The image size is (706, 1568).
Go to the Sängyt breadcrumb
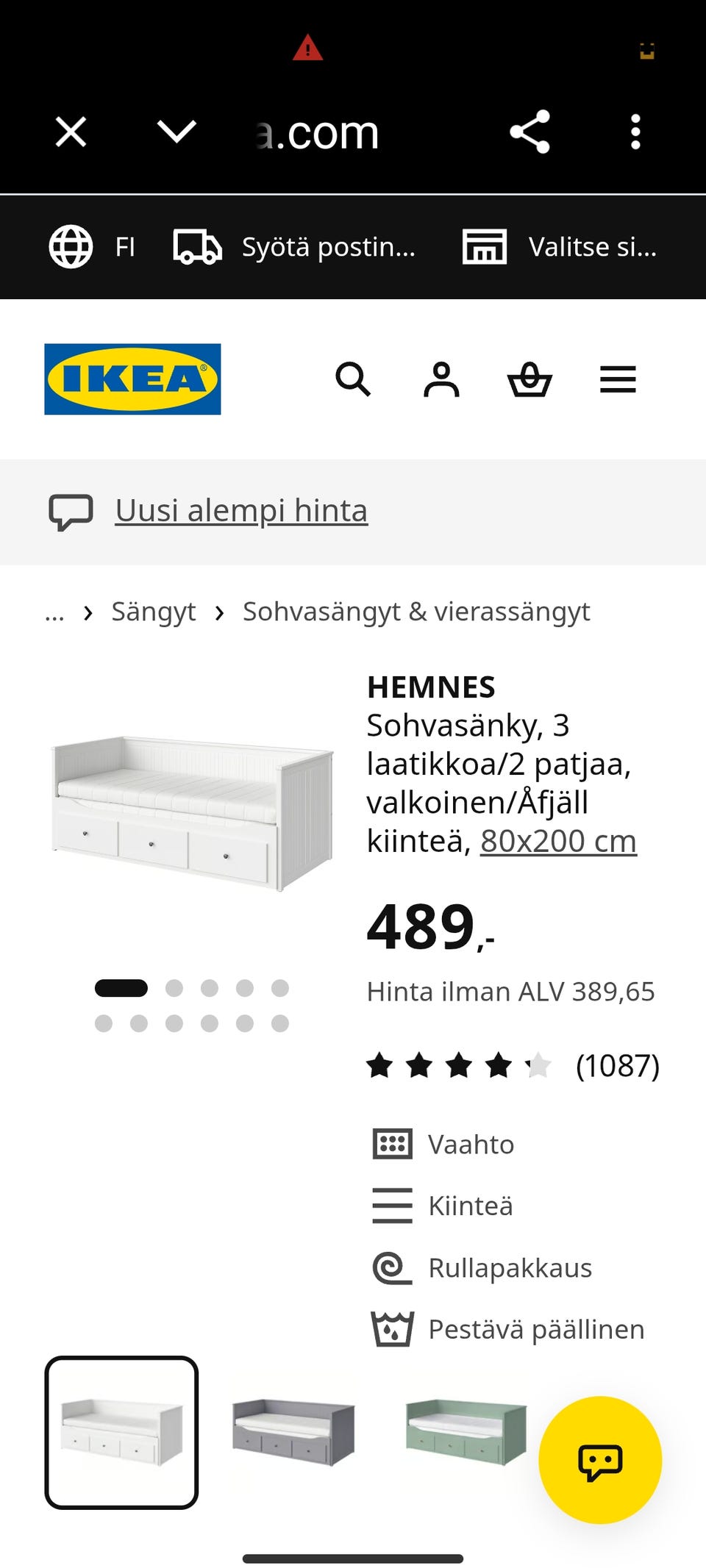(153, 612)
